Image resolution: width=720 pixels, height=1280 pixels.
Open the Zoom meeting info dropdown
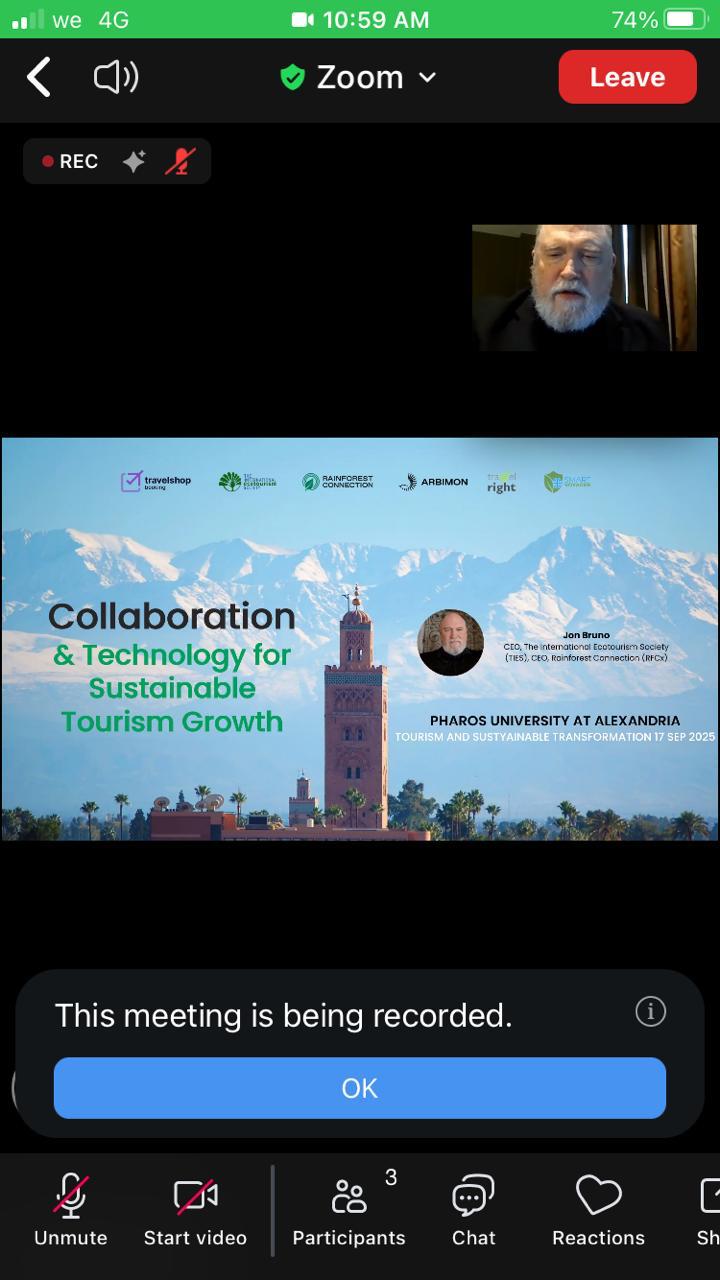pyautogui.click(x=360, y=77)
